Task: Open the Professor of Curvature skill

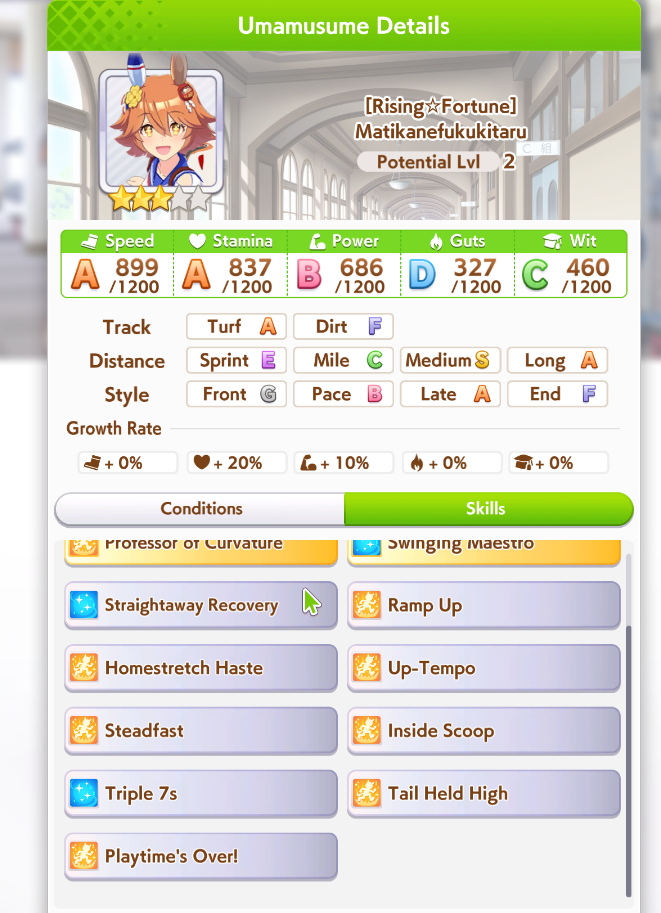Action: point(201,547)
